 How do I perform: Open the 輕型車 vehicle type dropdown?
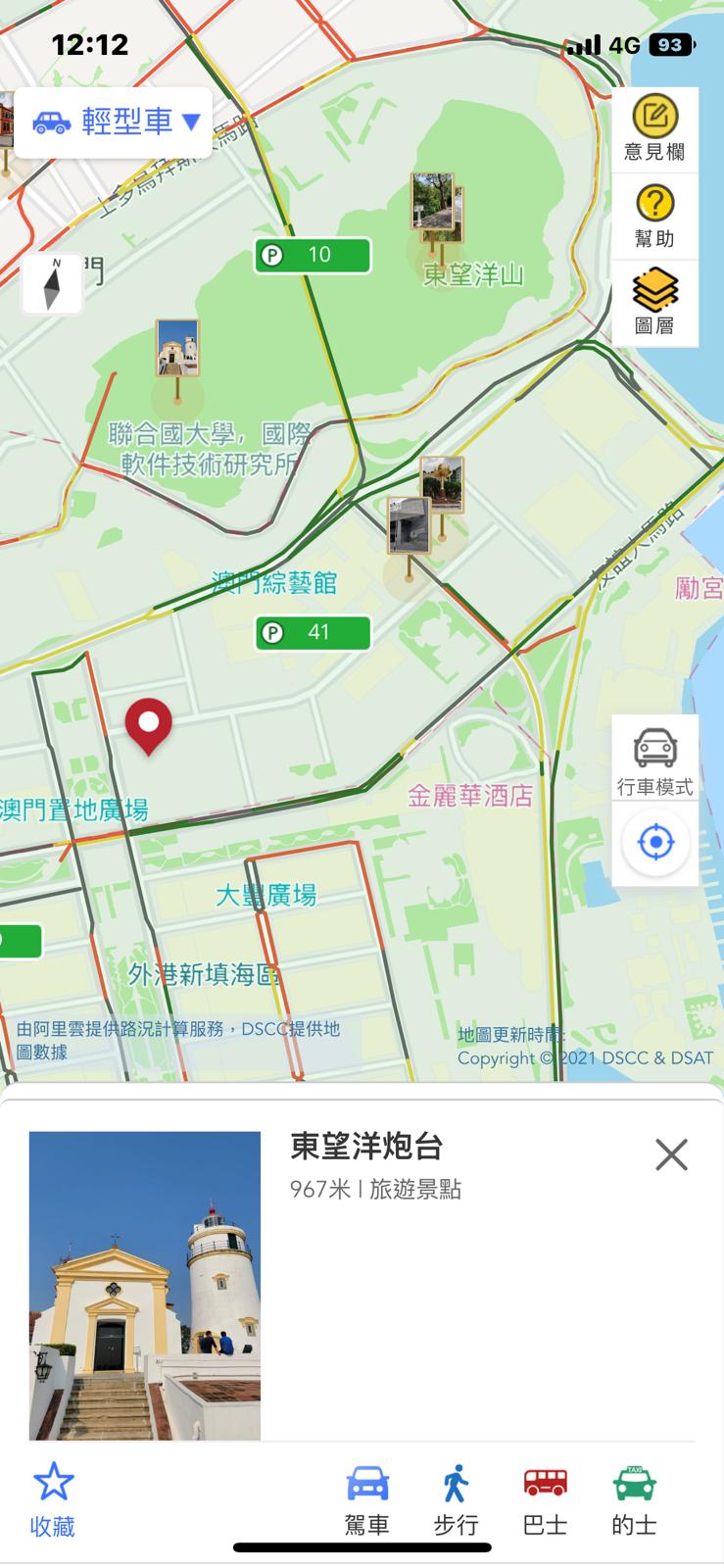click(x=115, y=122)
